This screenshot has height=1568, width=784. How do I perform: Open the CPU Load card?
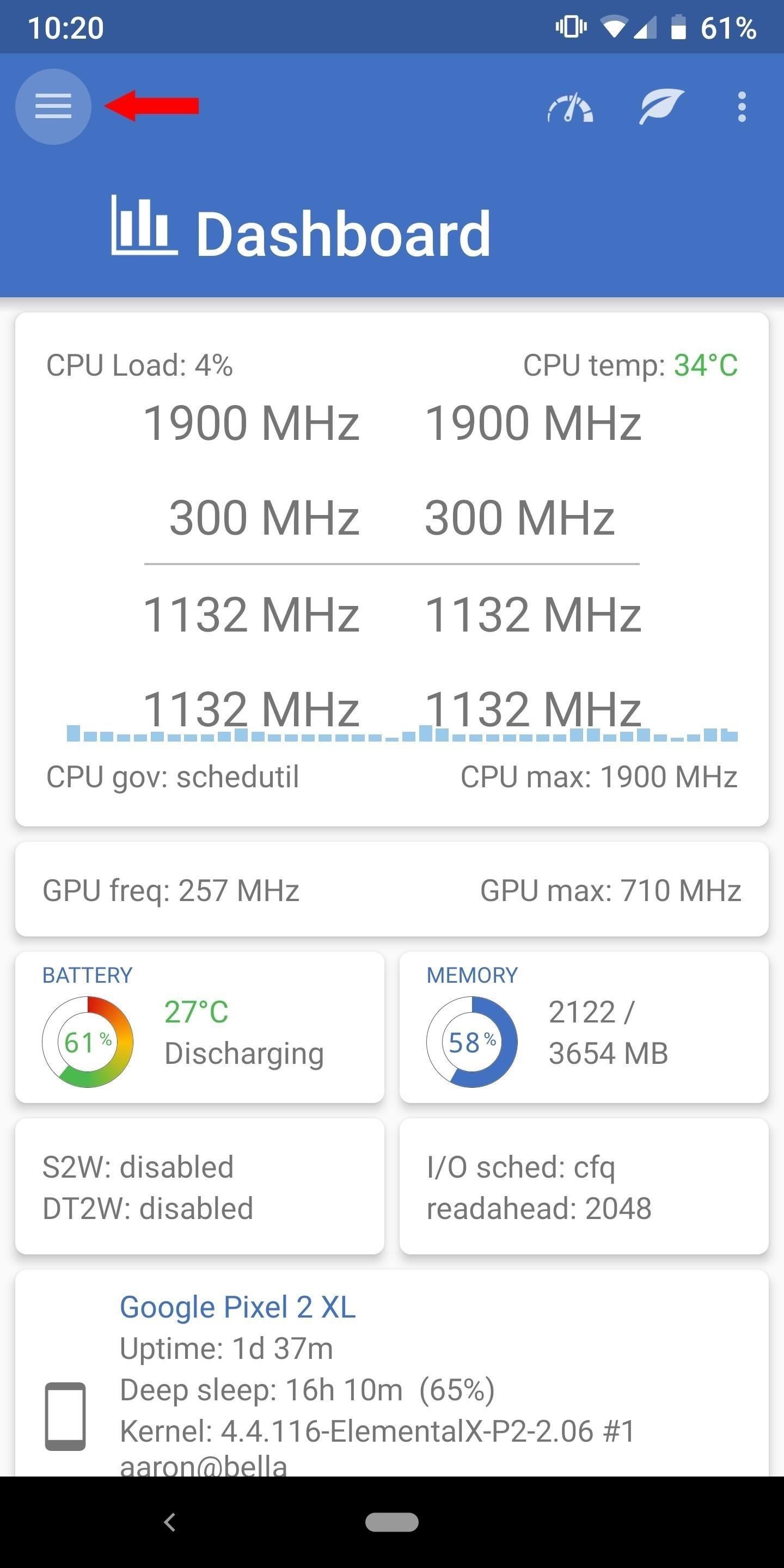pyautogui.click(x=391, y=568)
